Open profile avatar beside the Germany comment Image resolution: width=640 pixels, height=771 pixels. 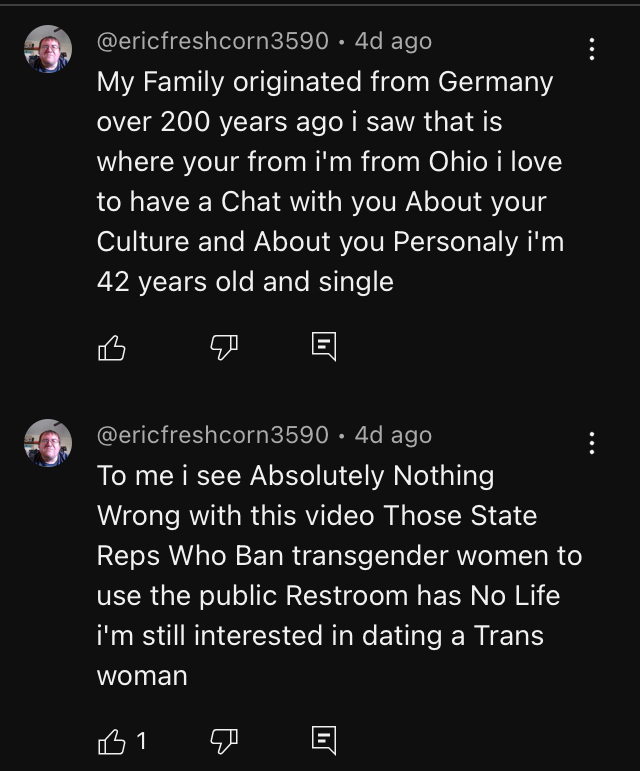coord(47,49)
